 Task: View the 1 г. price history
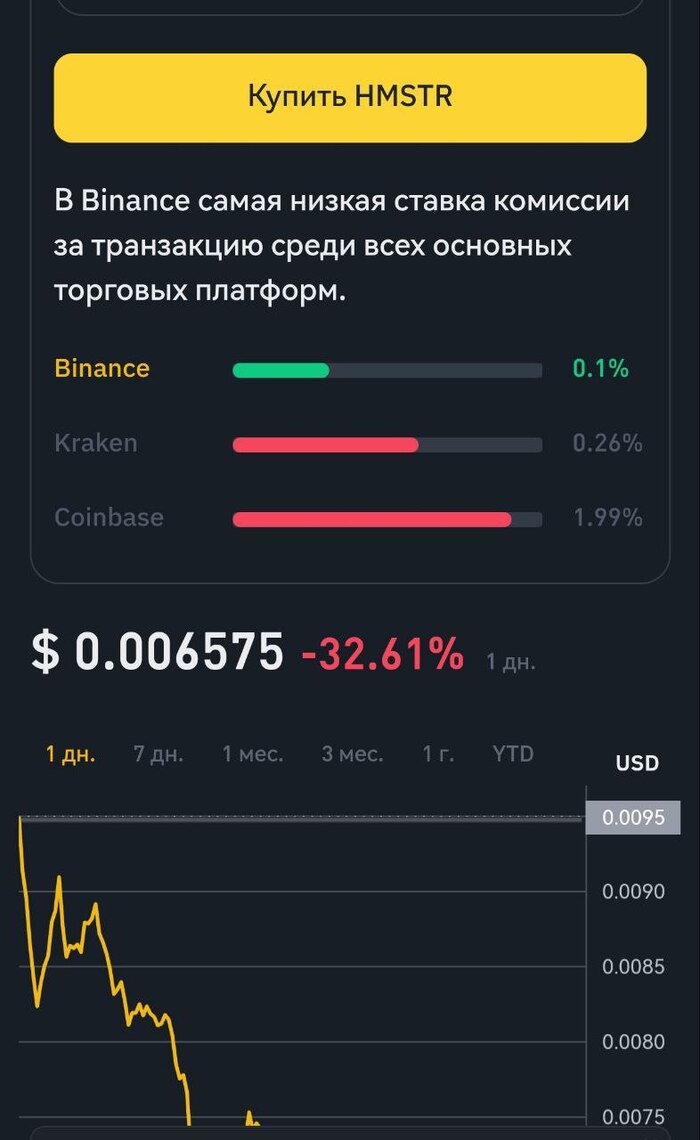pyautogui.click(x=438, y=754)
